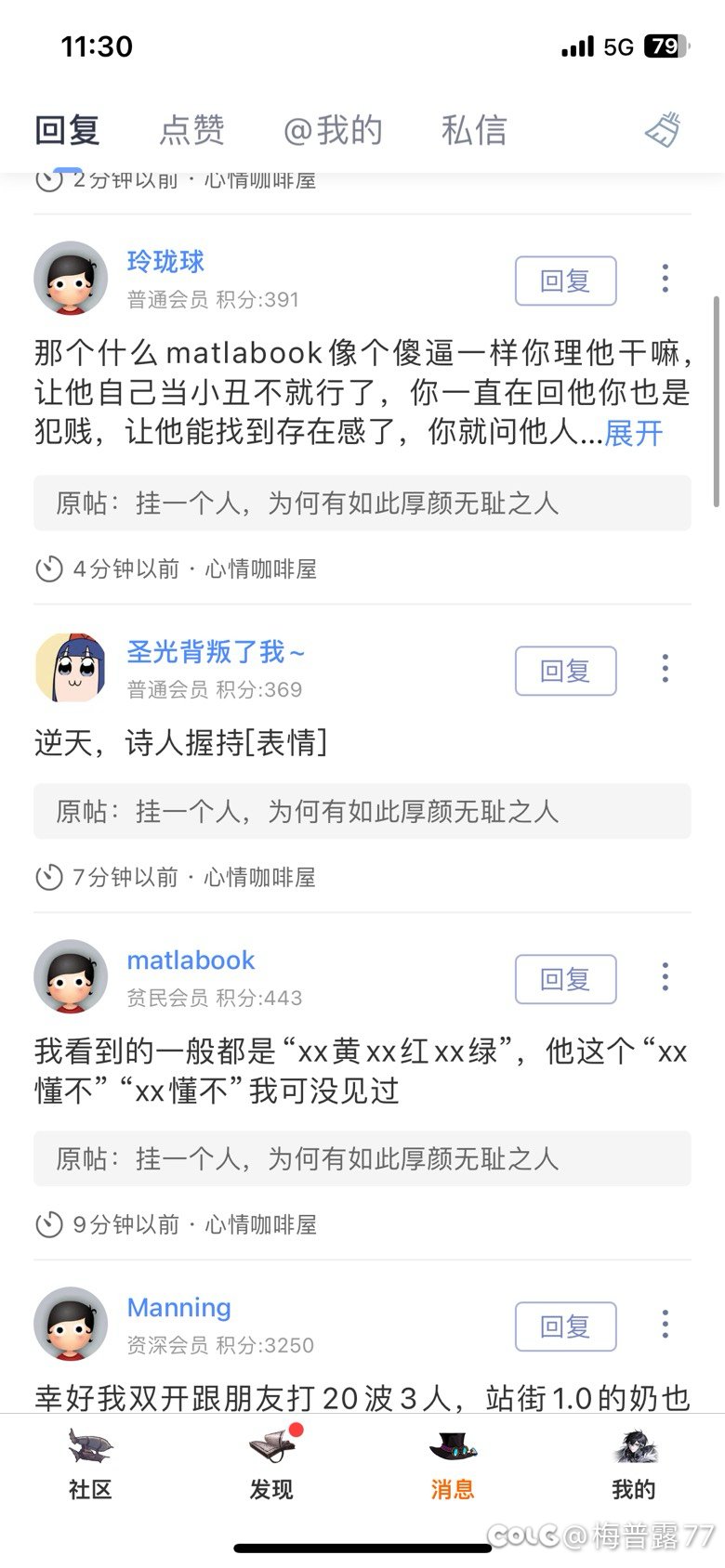725x1568 pixels.
Task: Open 玲珑球's user profile name
Action: (x=165, y=262)
